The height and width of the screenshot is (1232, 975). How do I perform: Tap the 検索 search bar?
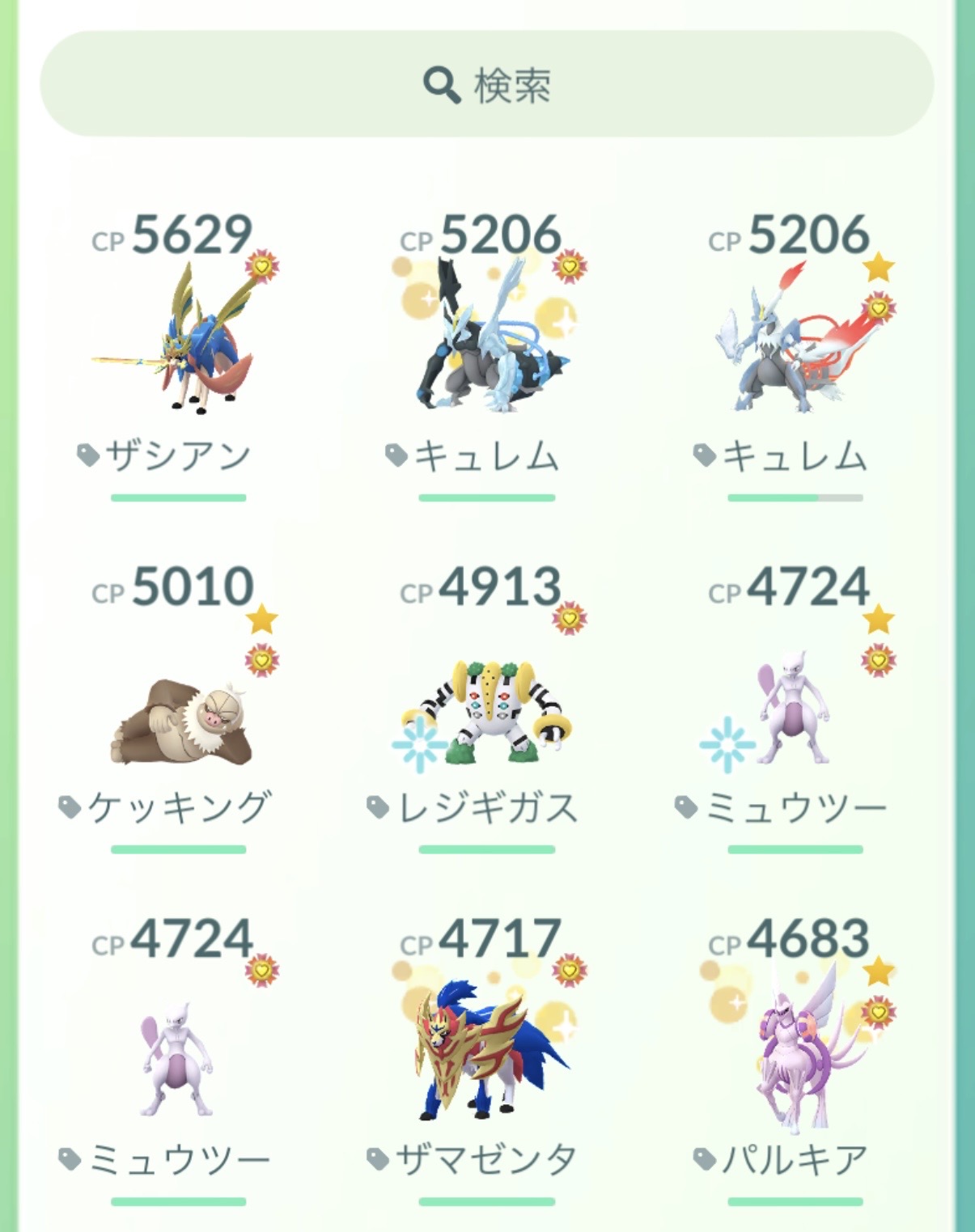[x=486, y=84]
